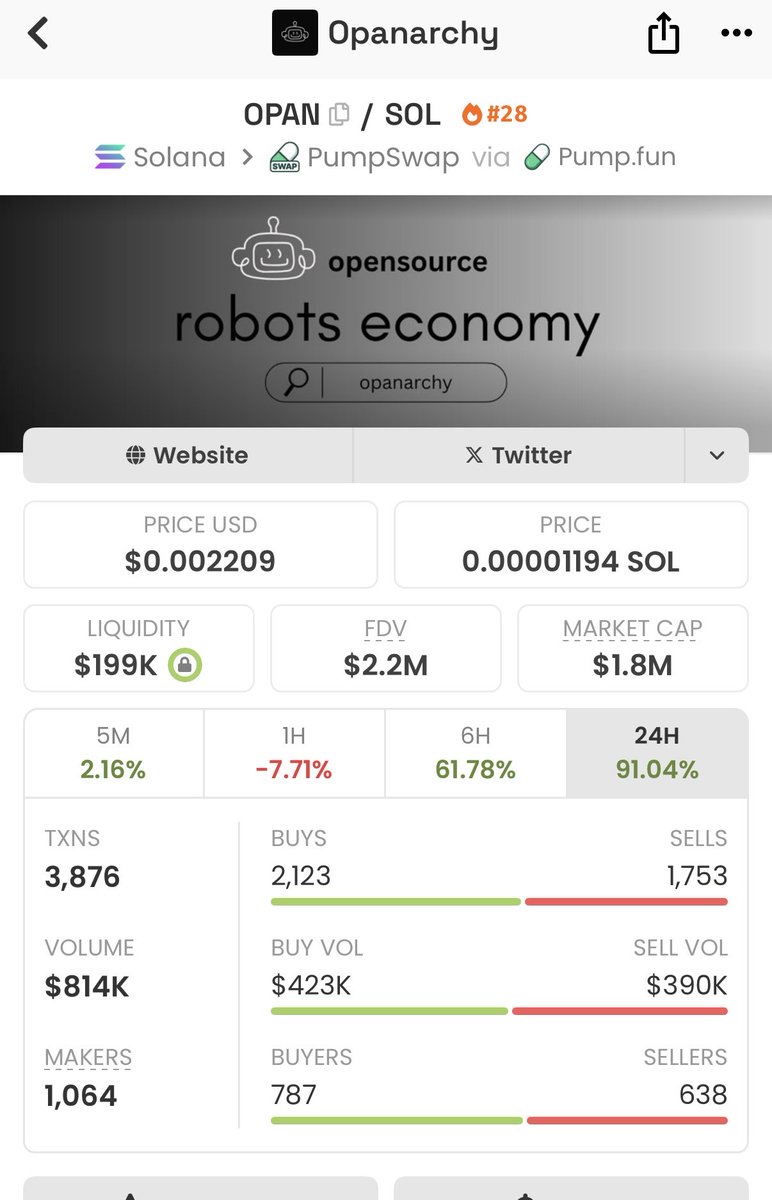Viewport: 772px width, 1200px height.
Task: Share the Opanarchy page
Action: [663, 35]
